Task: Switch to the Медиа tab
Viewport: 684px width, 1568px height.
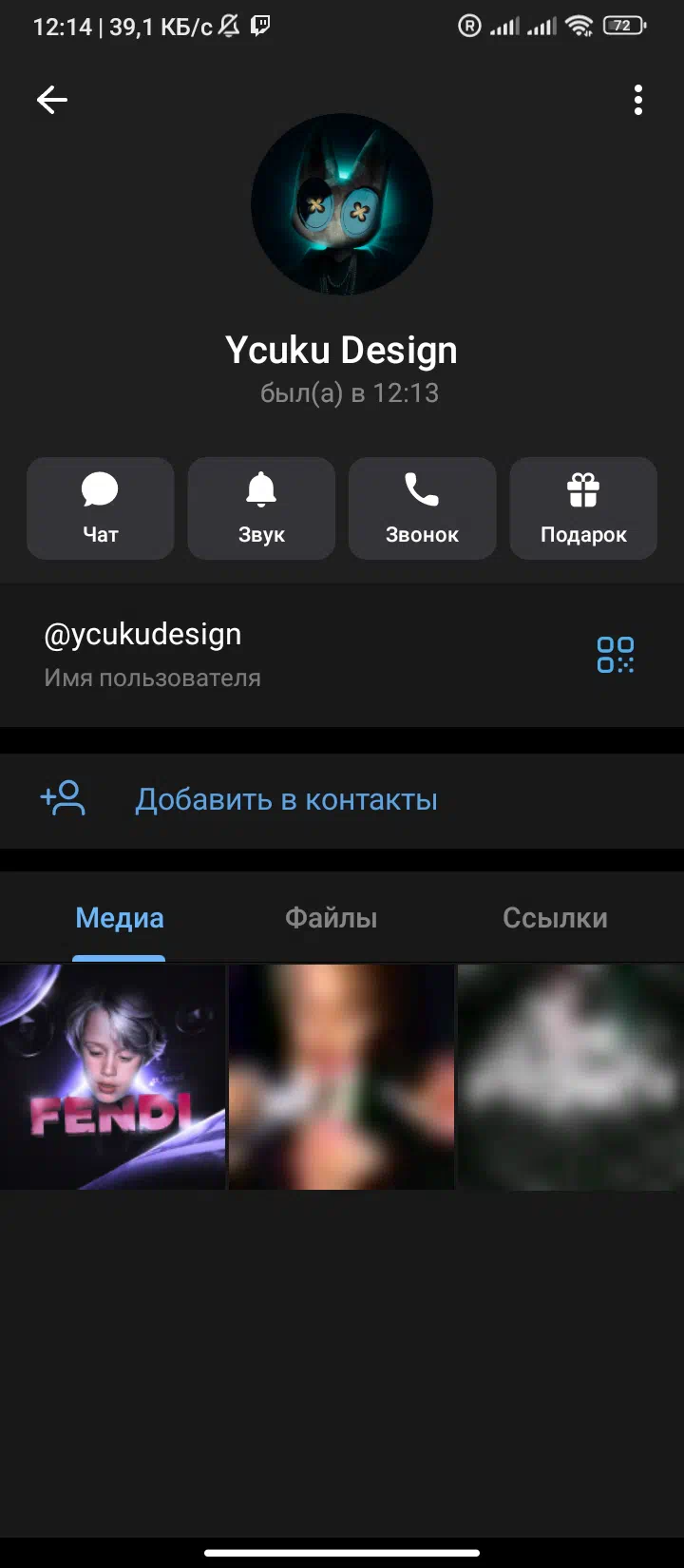Action: [x=120, y=918]
